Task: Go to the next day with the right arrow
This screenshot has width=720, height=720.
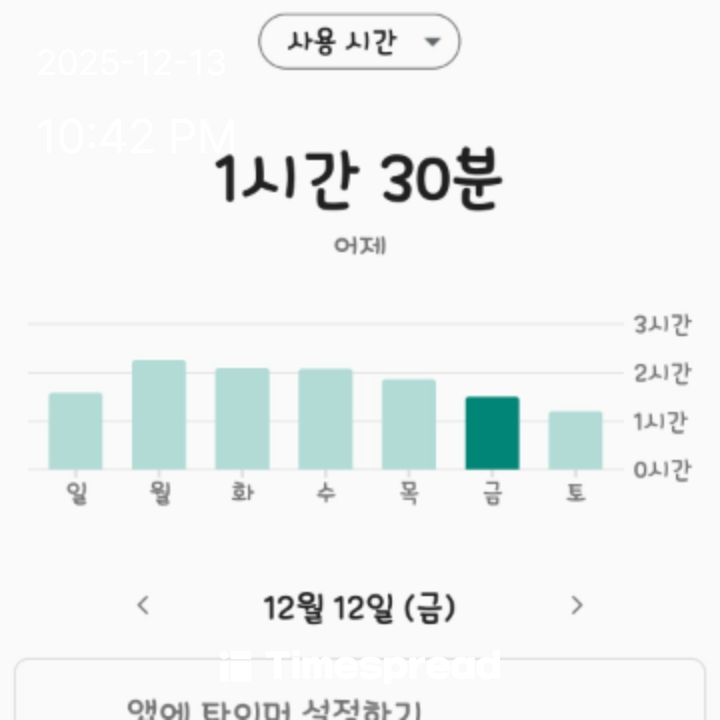Action: point(576,605)
